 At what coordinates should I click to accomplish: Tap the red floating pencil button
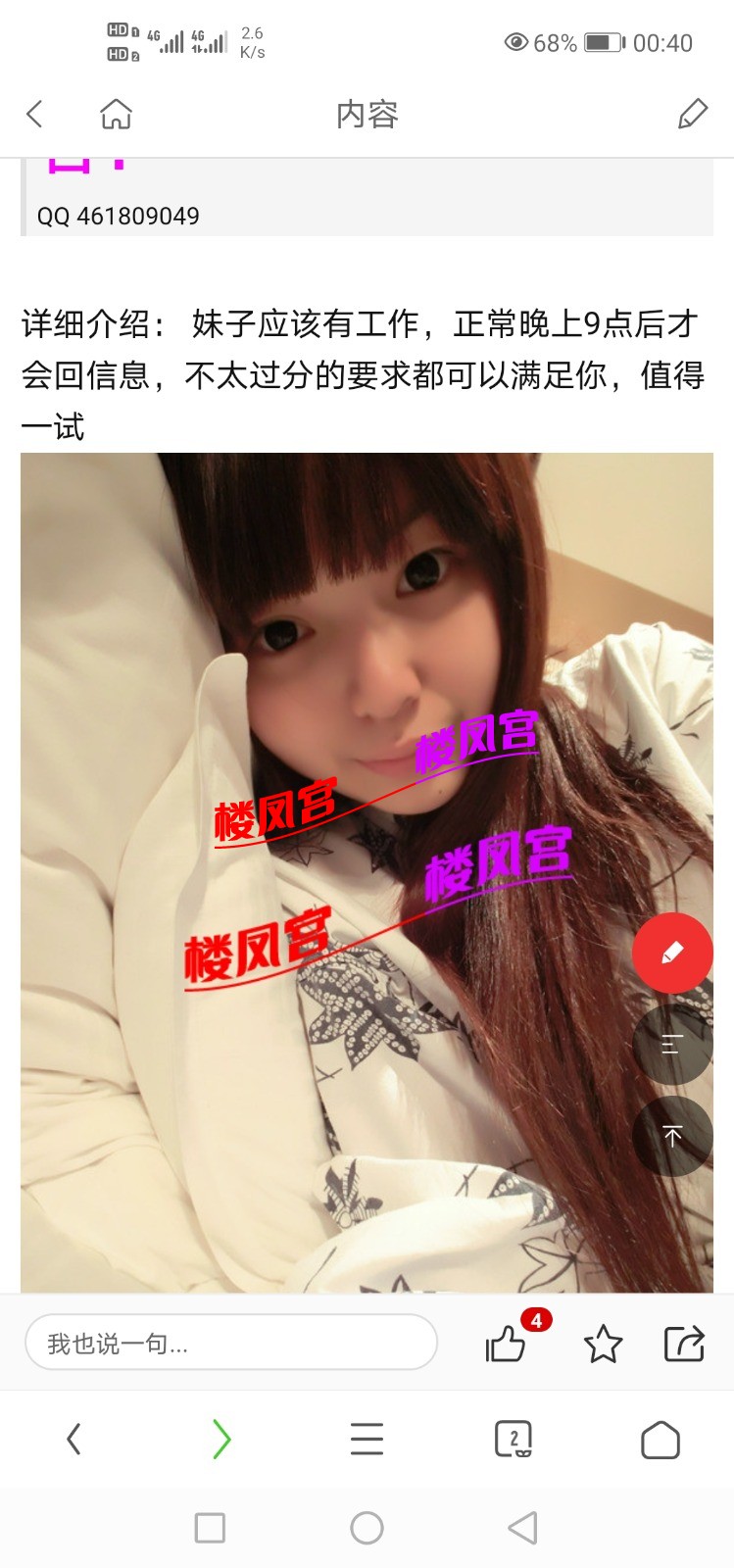tap(672, 953)
